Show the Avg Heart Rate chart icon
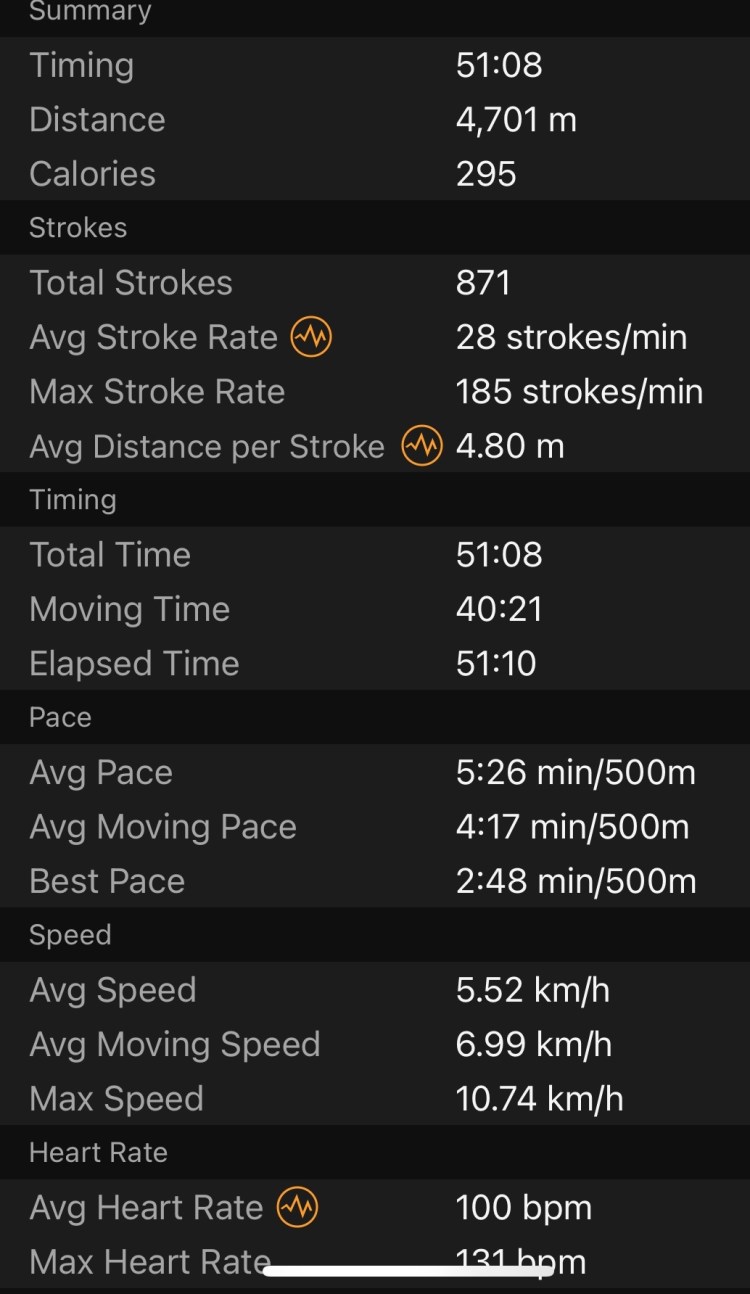The height and width of the screenshot is (1294, 750). (297, 1208)
